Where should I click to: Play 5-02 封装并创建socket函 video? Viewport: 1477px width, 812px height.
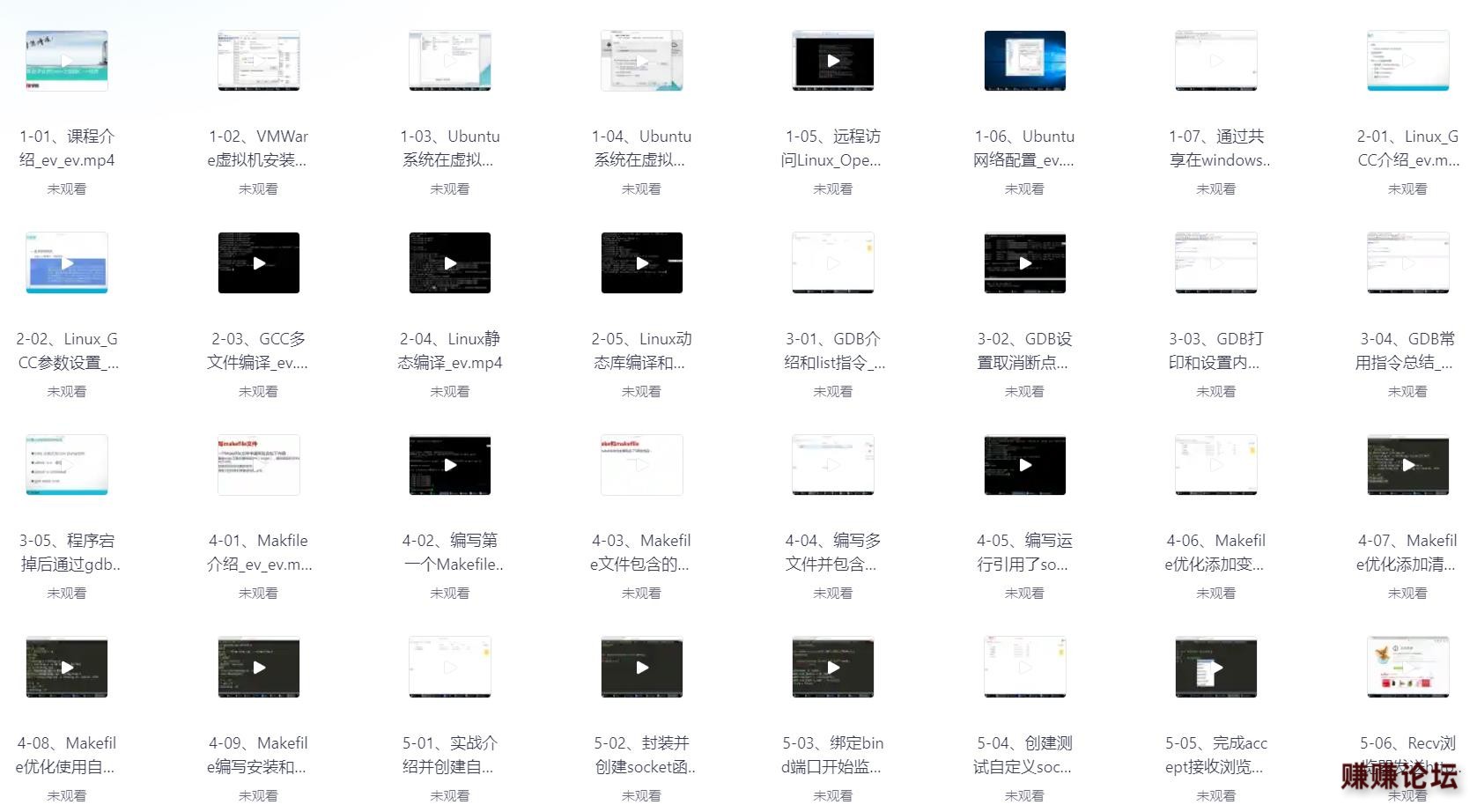pyautogui.click(x=642, y=668)
